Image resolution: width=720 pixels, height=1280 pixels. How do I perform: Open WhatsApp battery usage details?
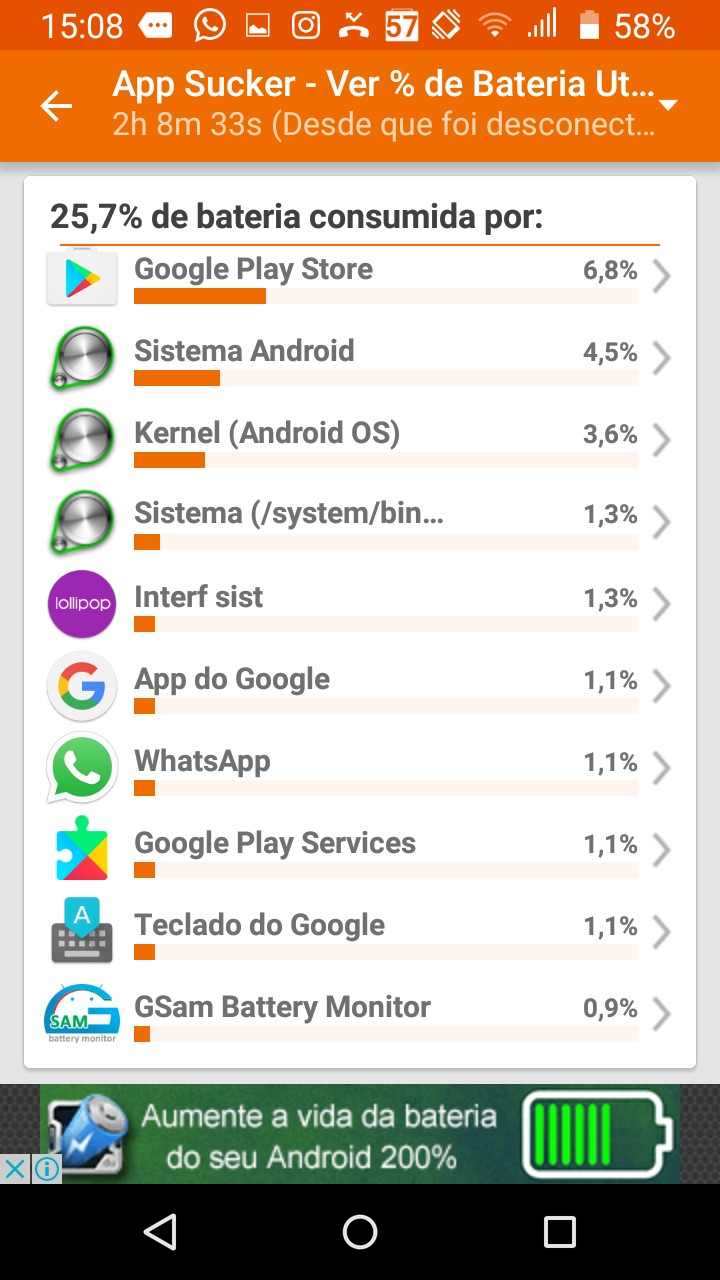(360, 768)
